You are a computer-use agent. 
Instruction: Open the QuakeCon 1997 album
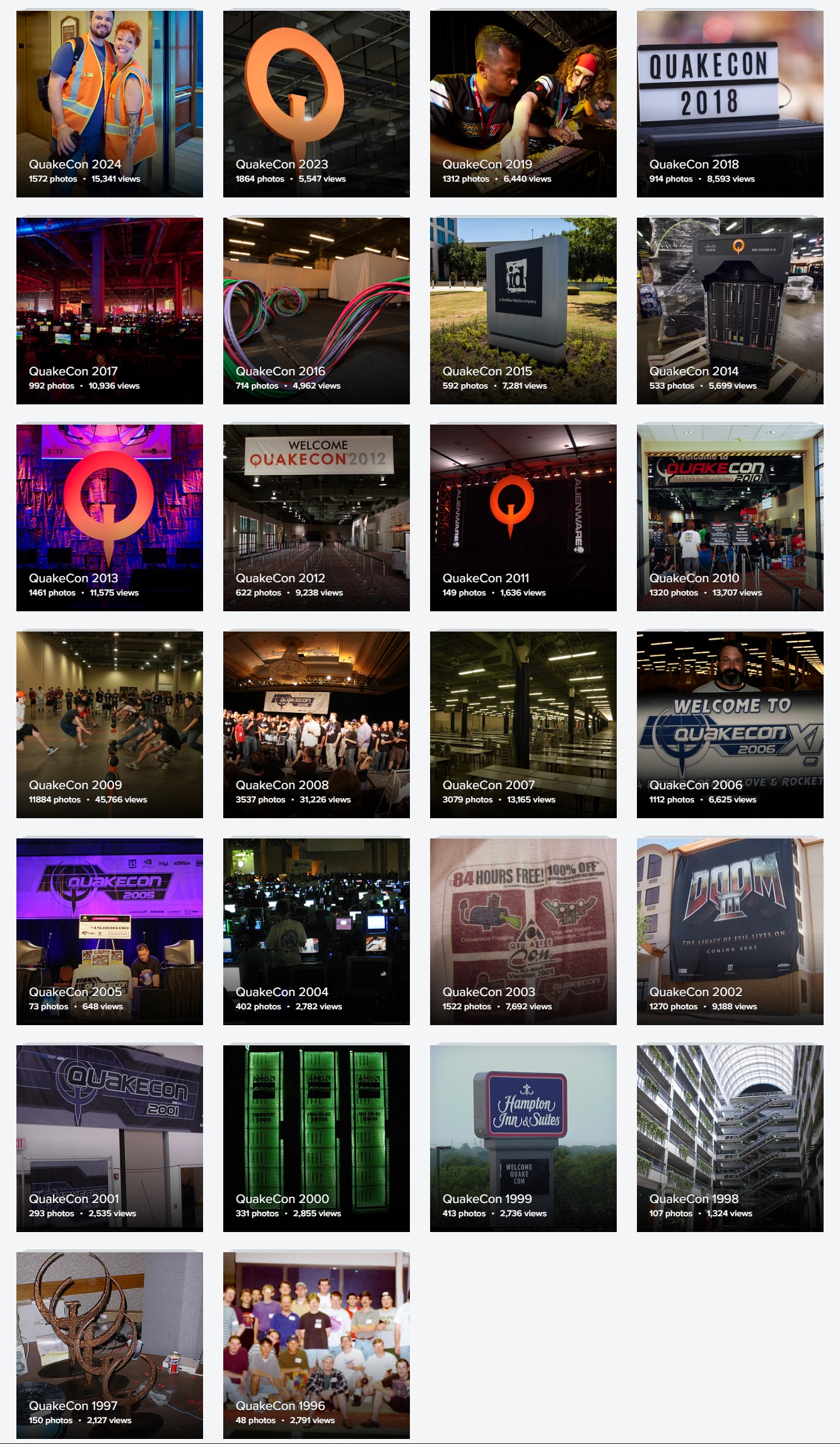[110, 1346]
